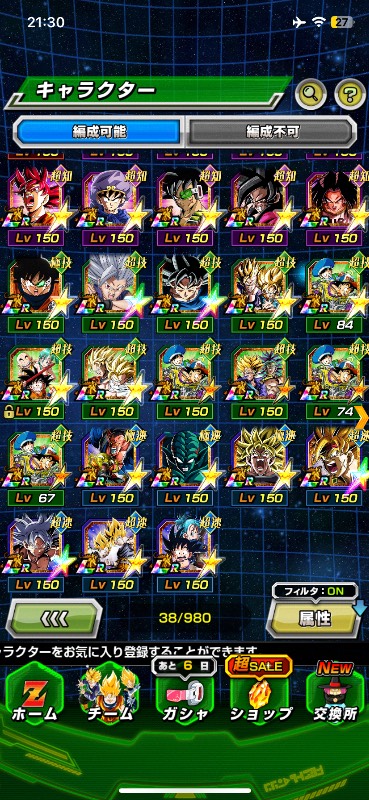Open the magnifying glass search icon
Viewport: 369px width, 800px height.
point(311,93)
